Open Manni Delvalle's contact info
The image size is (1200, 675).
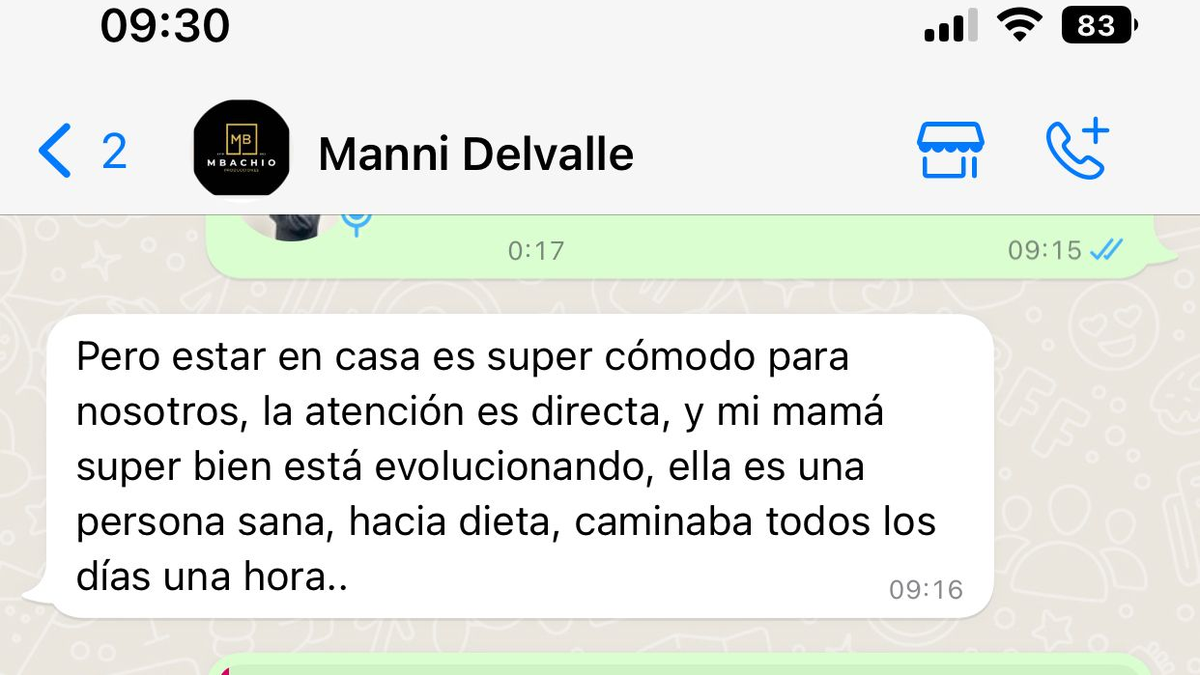[476, 155]
